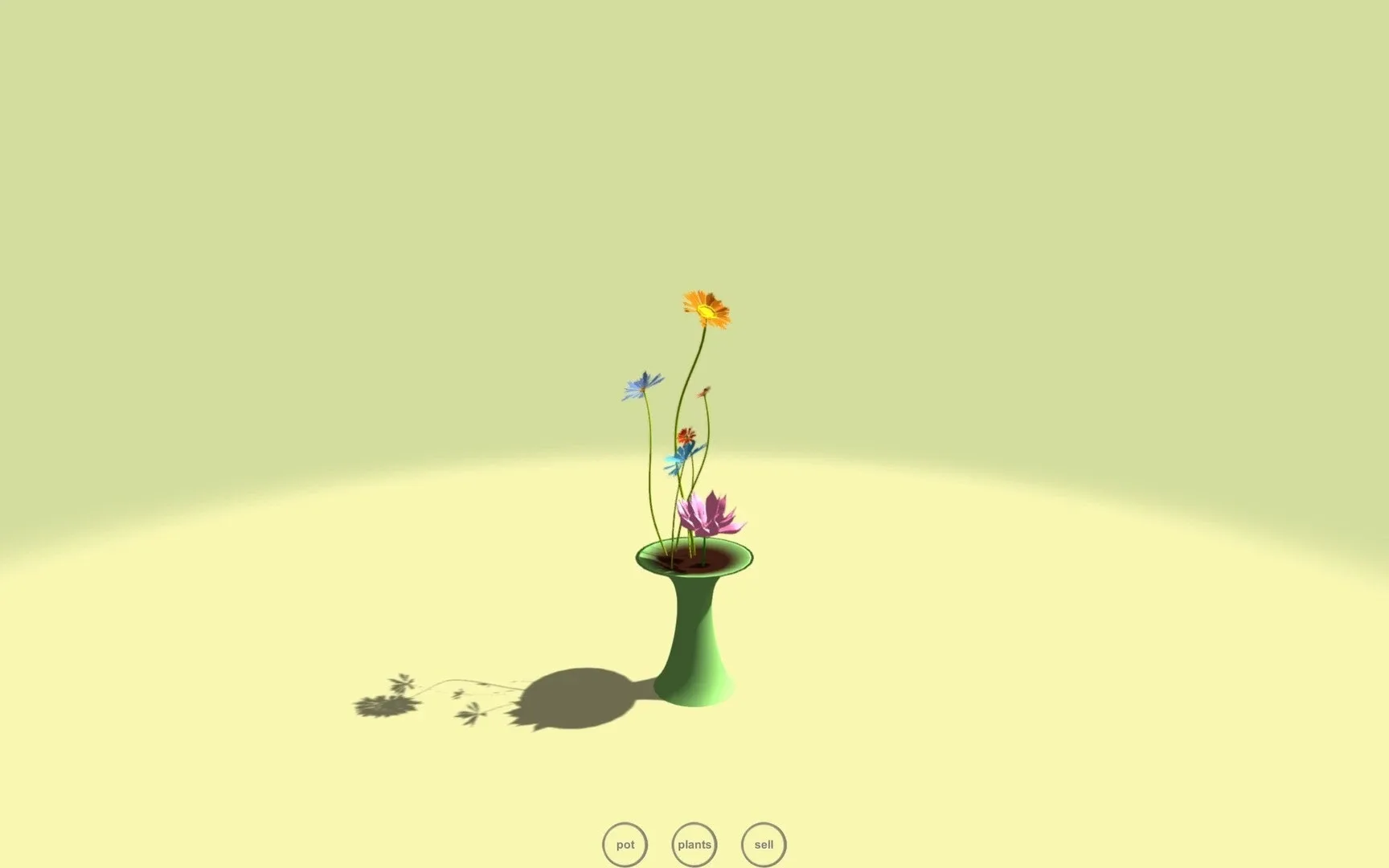1389x868 pixels.
Task: Open the pot options button
Action: [625, 845]
